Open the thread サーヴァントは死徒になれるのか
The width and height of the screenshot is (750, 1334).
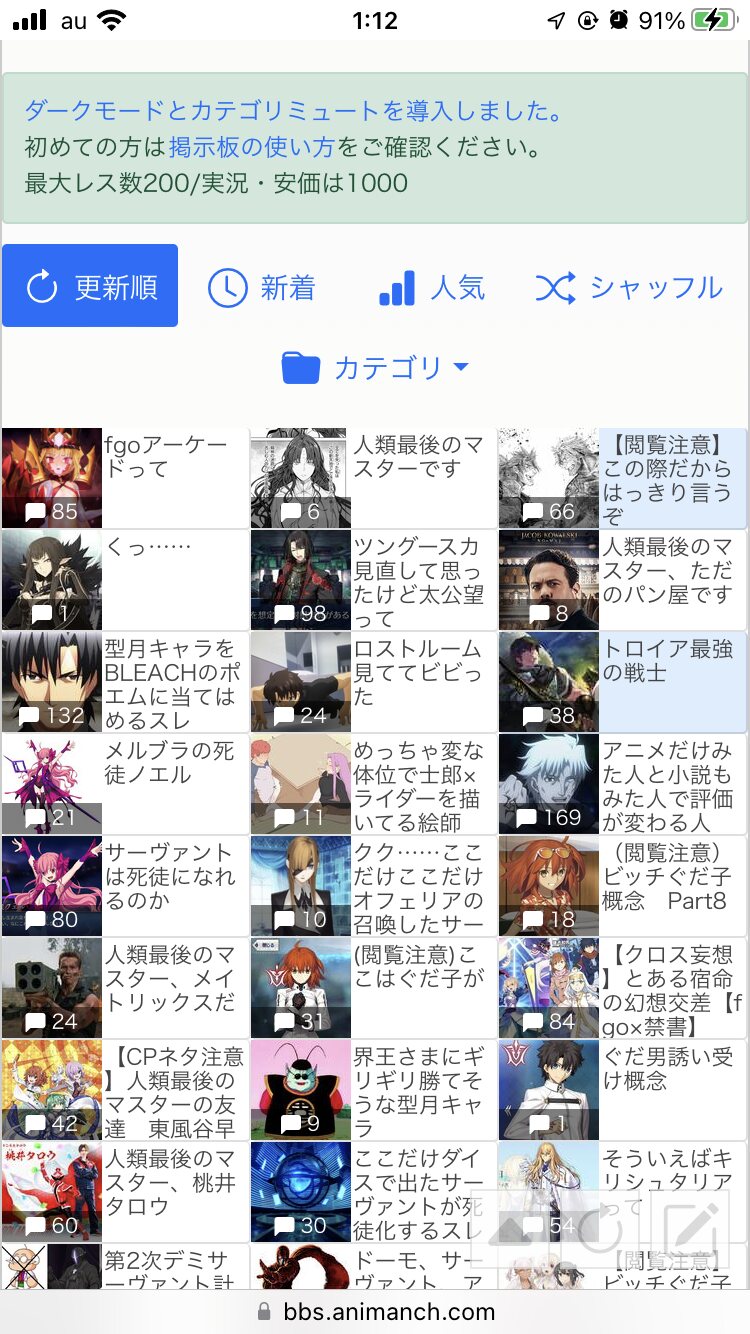[170, 876]
